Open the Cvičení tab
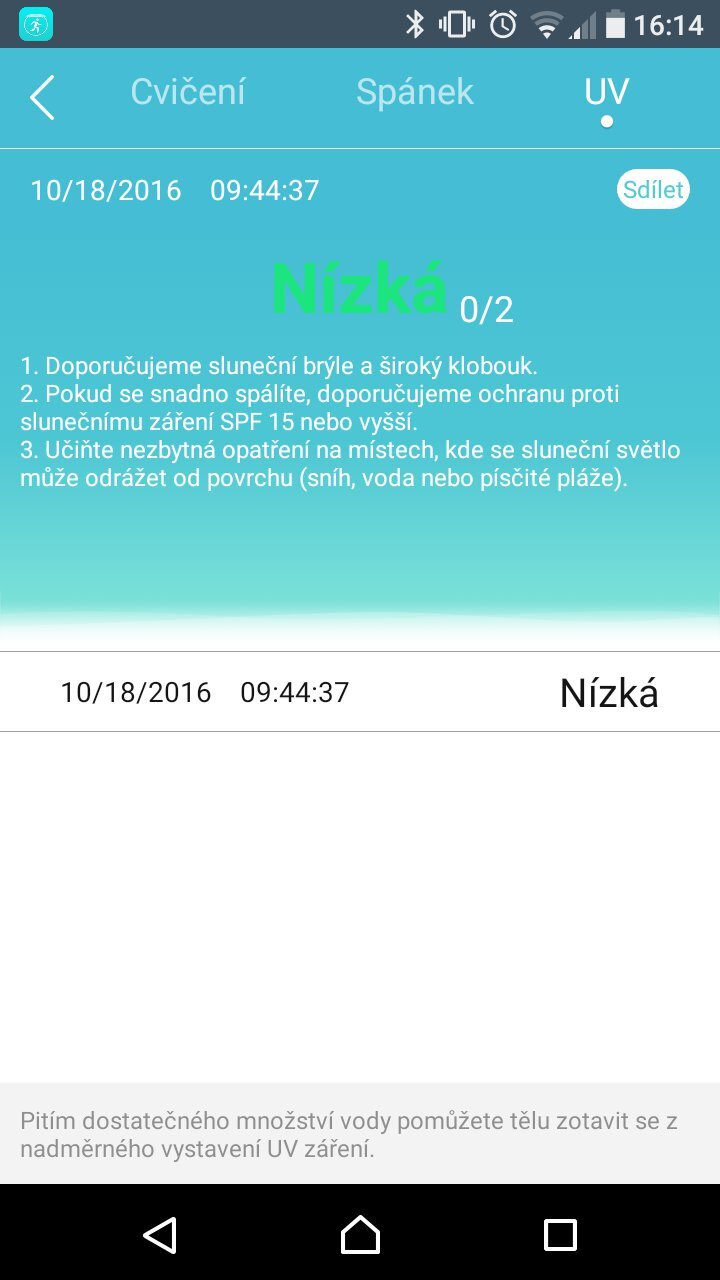 pyautogui.click(x=187, y=92)
